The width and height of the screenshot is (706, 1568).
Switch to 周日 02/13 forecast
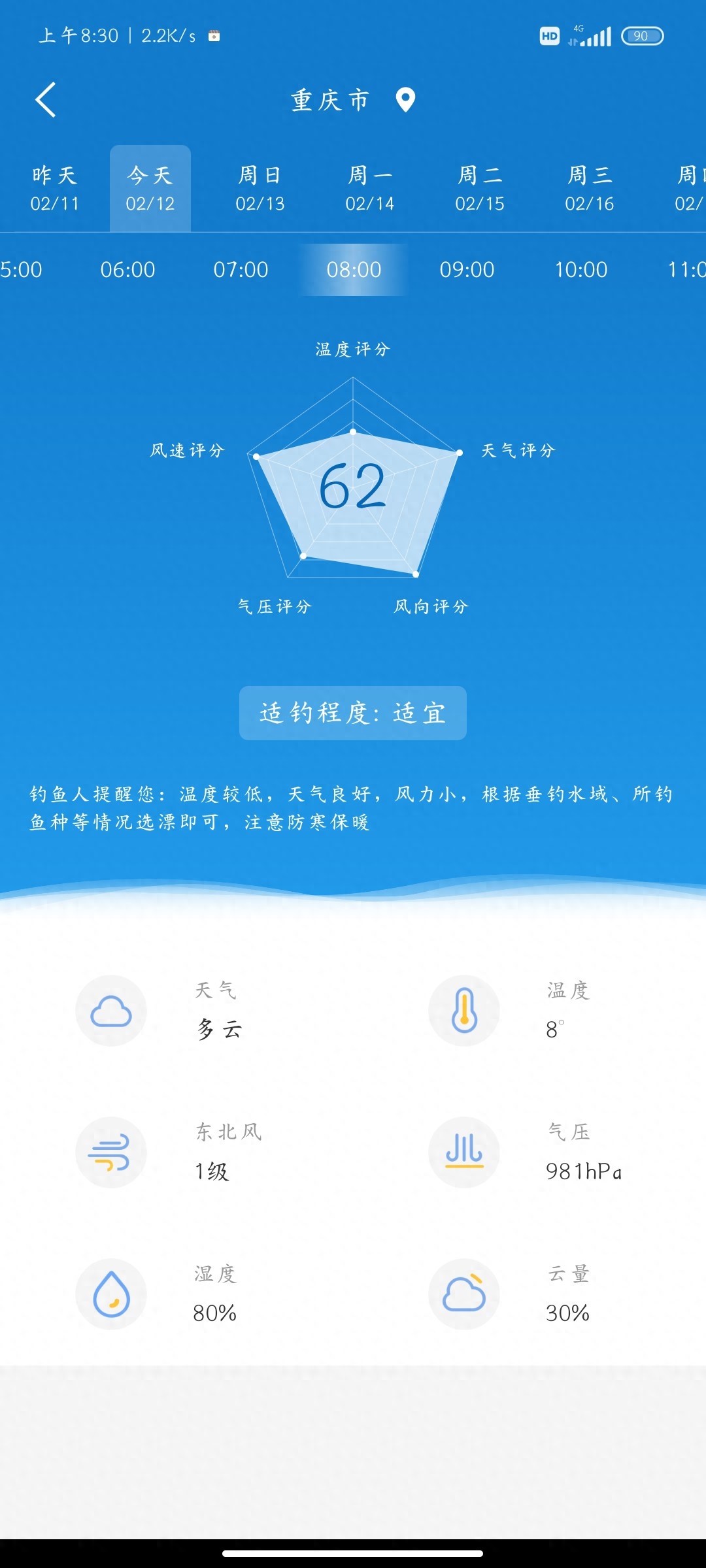point(260,189)
